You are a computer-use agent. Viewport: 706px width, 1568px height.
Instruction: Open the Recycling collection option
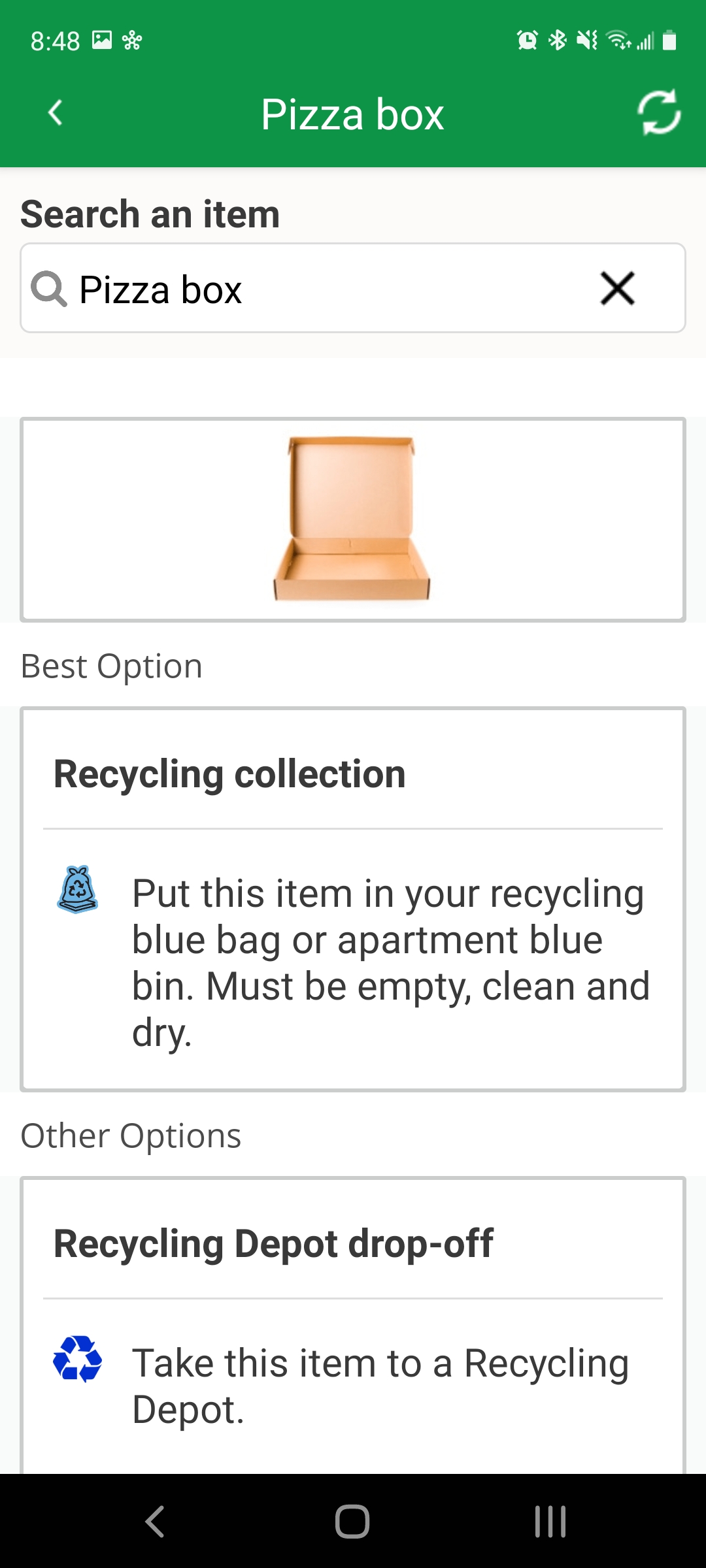click(x=353, y=899)
